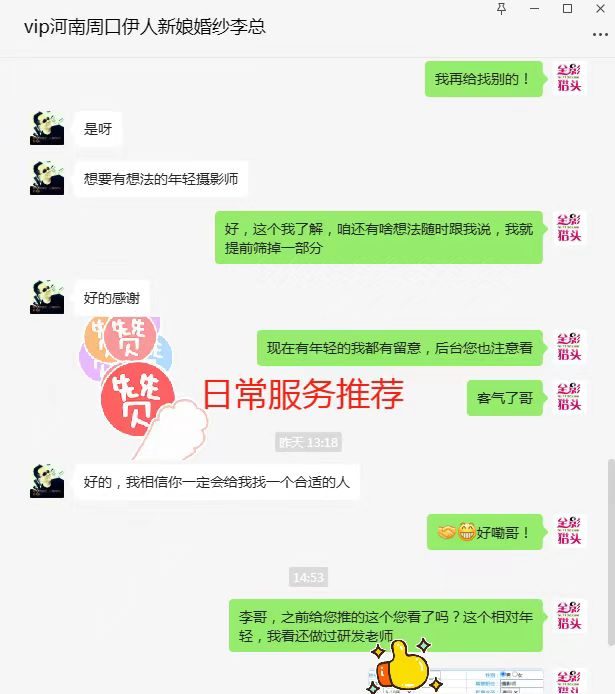This screenshot has height=694, width=615.
Task: Maximize the chat window
Action: pos(567,9)
